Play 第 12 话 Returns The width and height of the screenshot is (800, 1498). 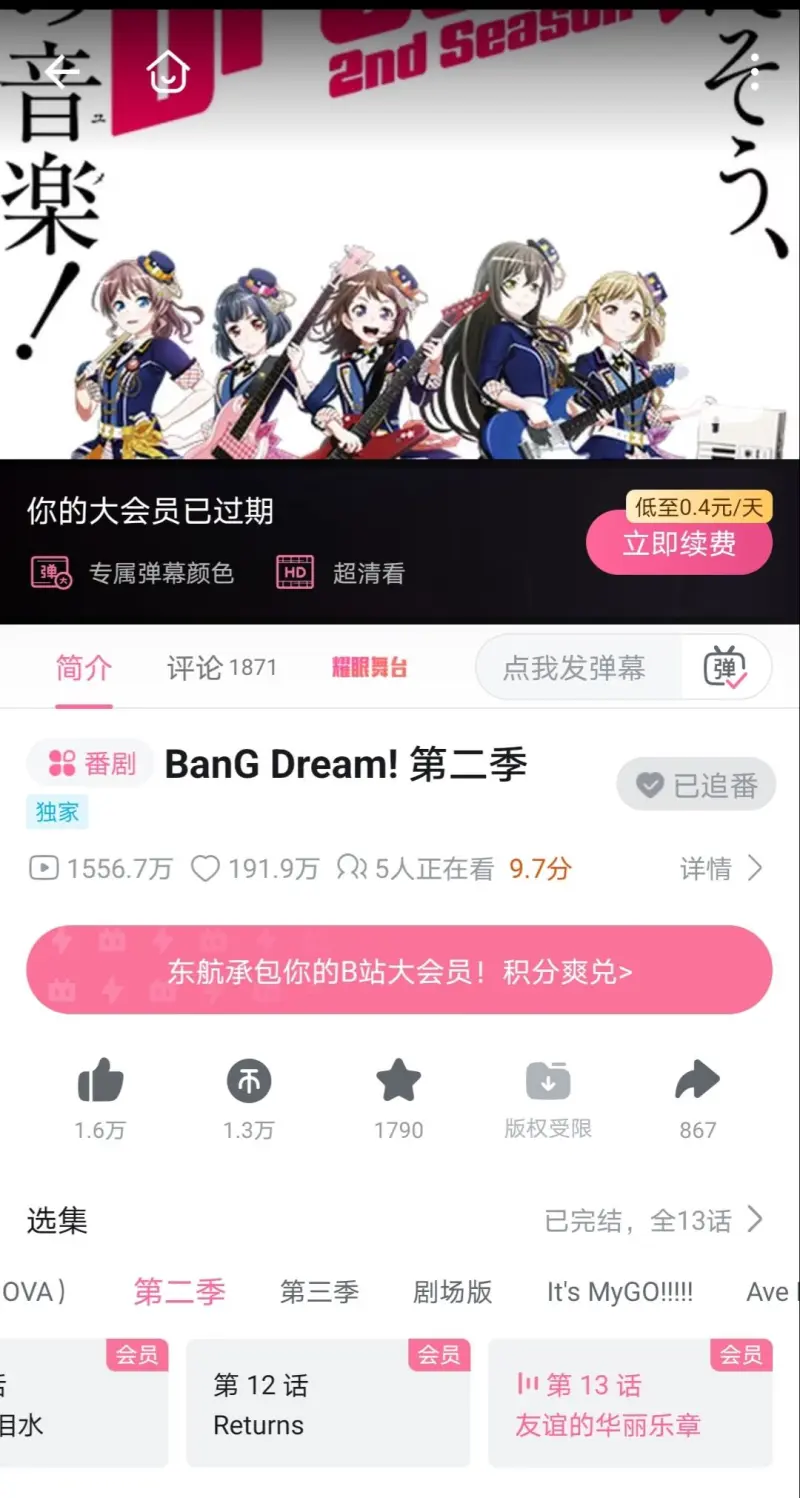tap(328, 1403)
